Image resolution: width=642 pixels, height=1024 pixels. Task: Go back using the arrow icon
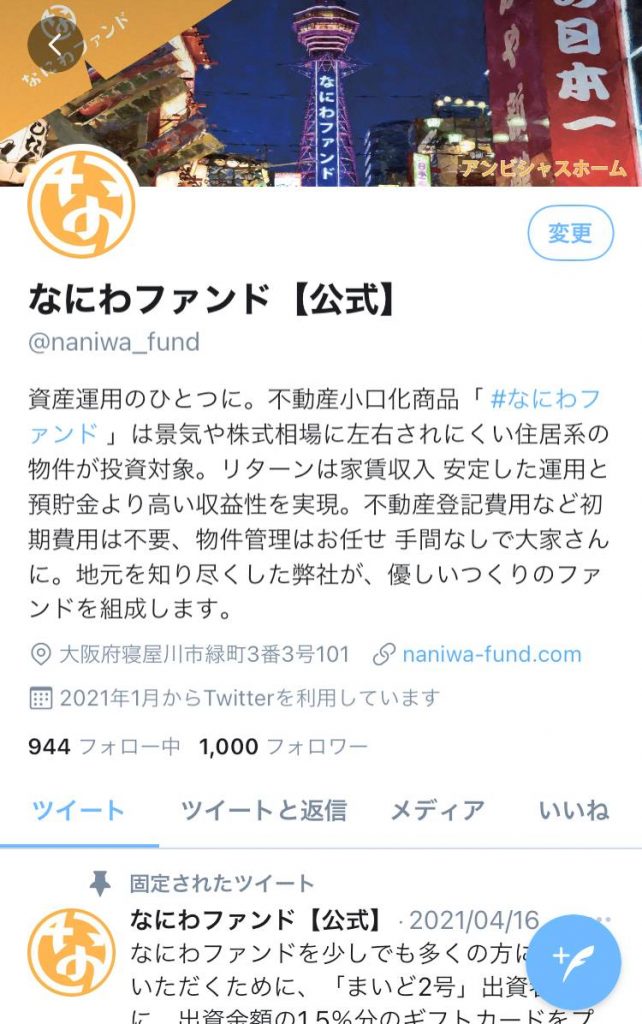55,44
